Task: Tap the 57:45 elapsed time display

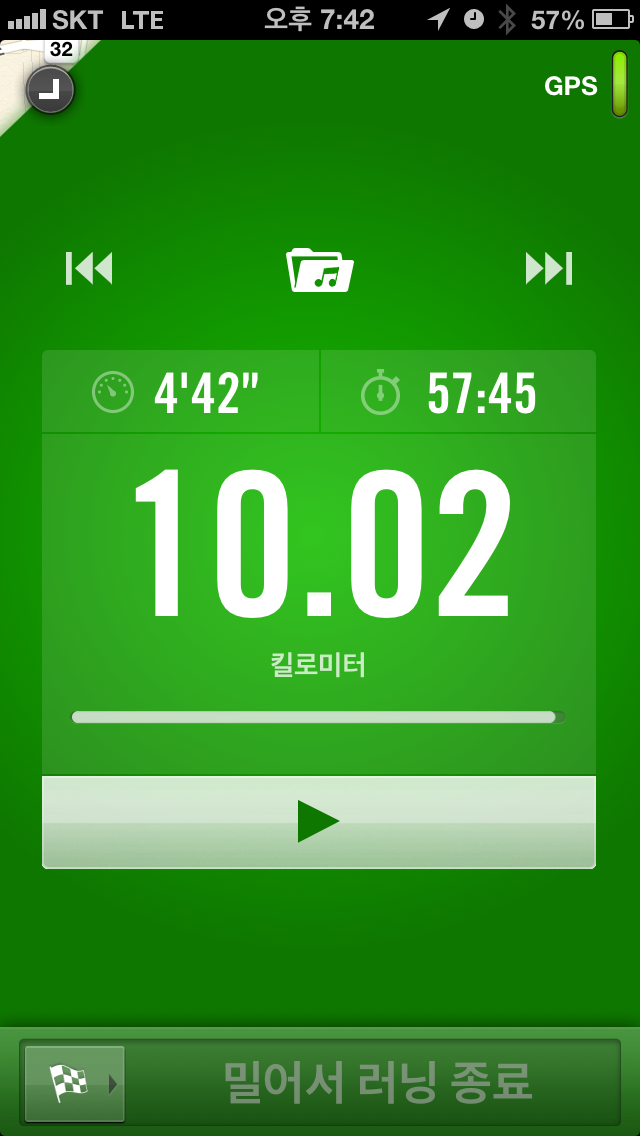Action: click(458, 393)
